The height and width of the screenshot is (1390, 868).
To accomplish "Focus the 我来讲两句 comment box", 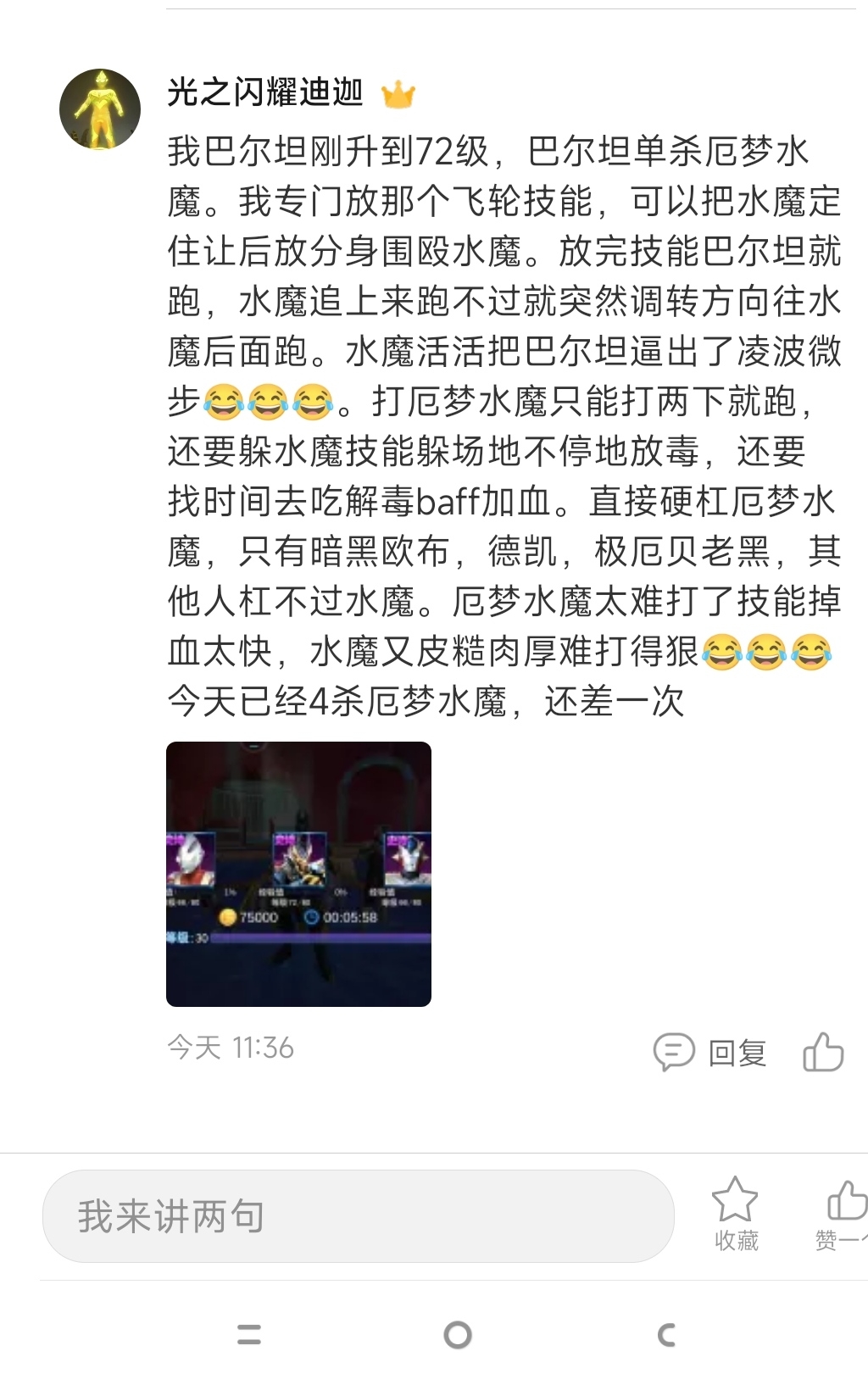I will pos(358,1216).
